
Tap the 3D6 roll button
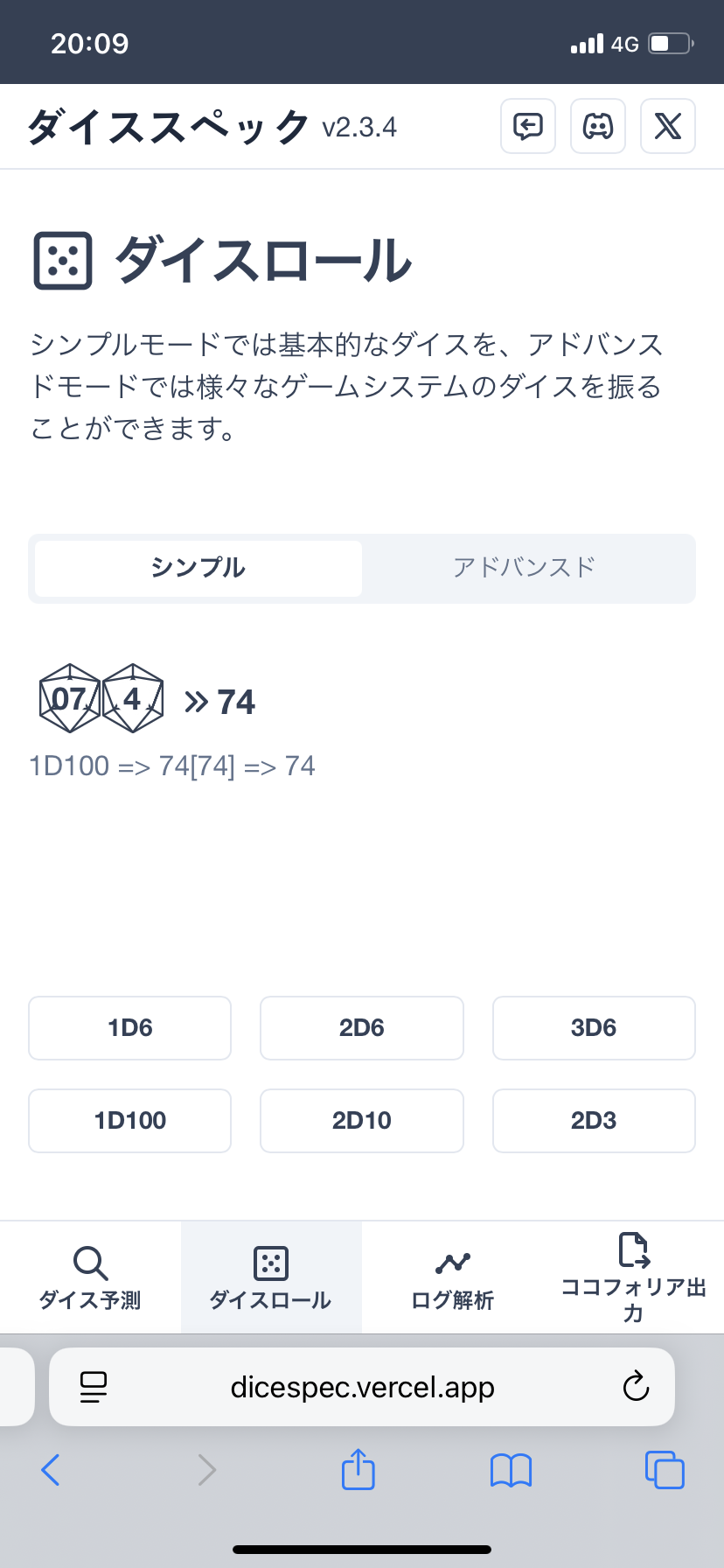594,1028
